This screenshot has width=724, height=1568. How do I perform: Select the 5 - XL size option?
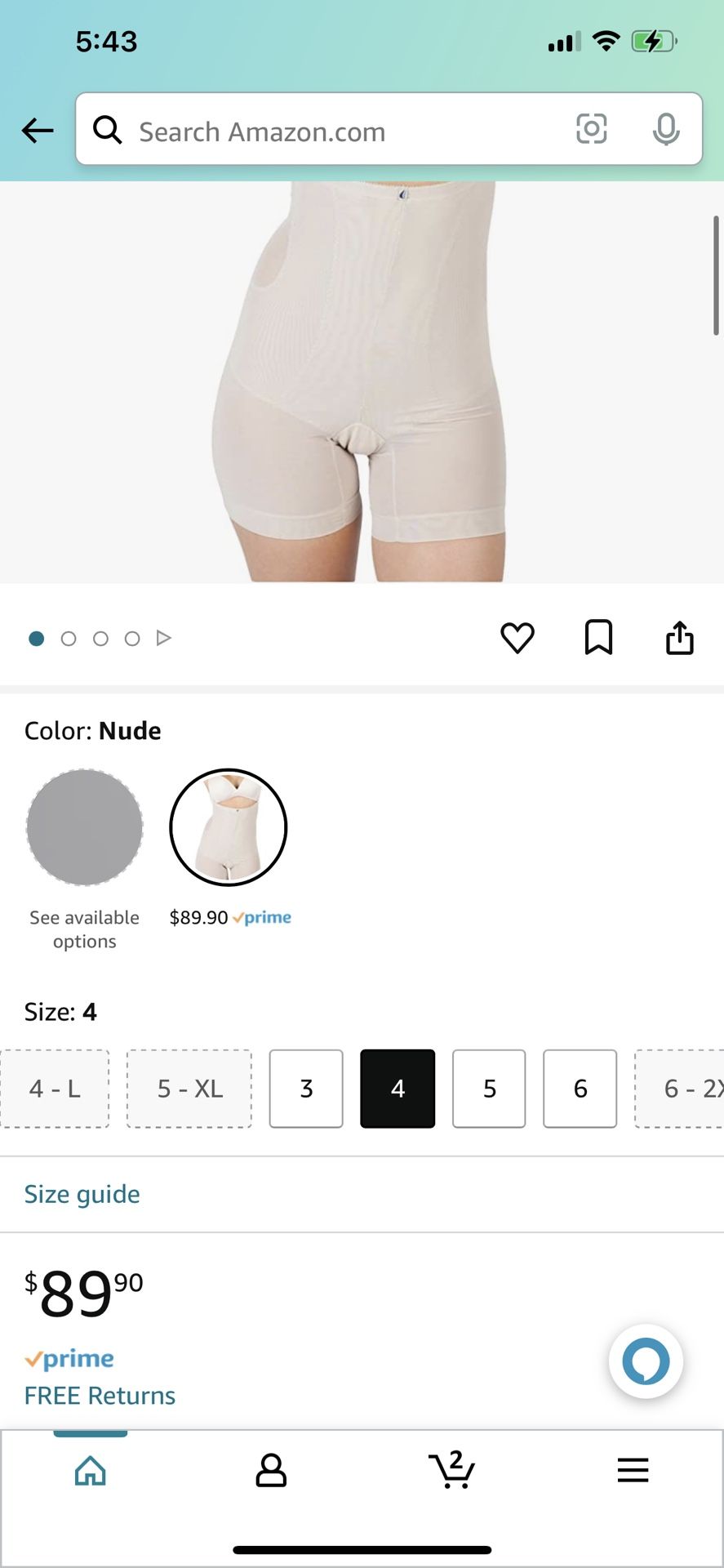point(189,1089)
